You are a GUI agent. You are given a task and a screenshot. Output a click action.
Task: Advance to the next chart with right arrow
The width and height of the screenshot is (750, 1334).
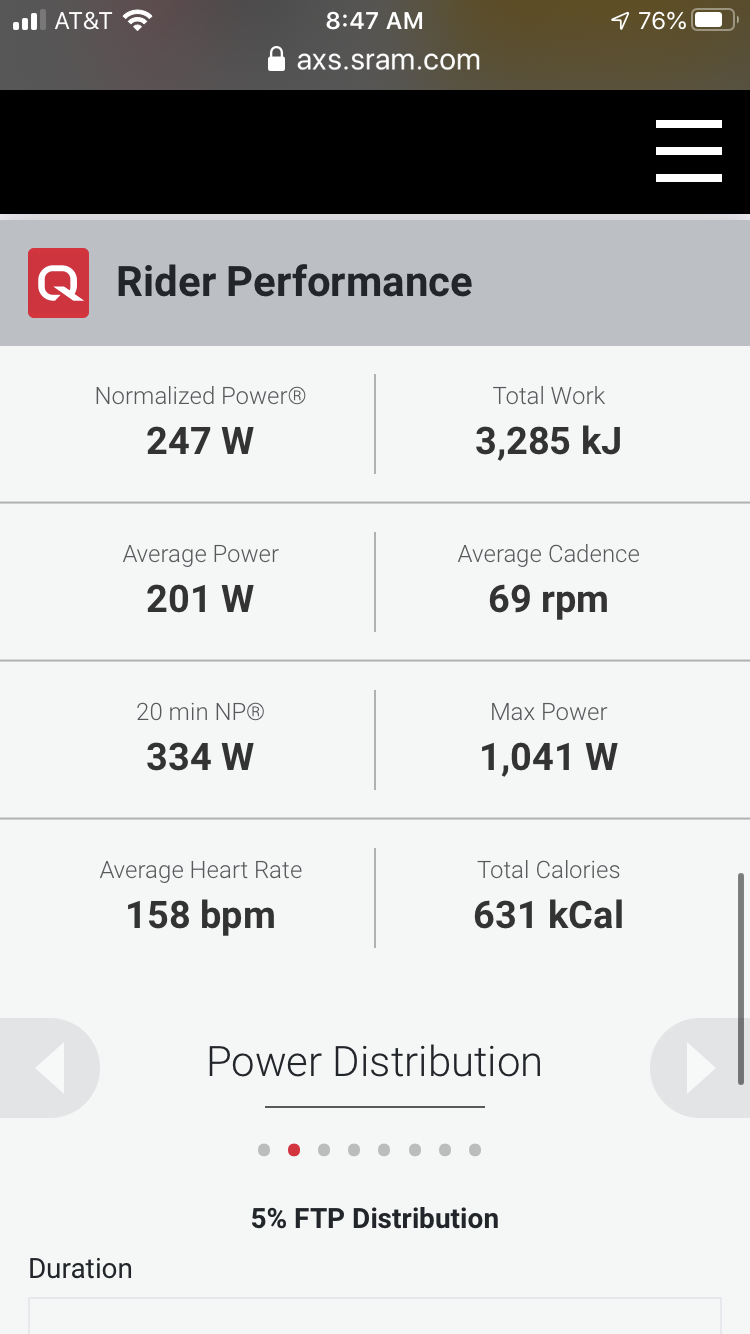[700, 1067]
